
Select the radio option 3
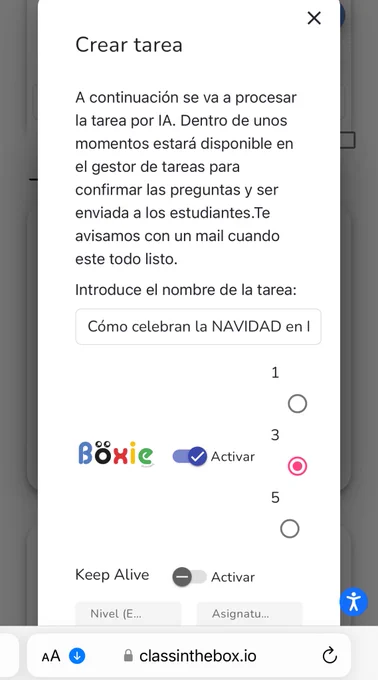297,466
